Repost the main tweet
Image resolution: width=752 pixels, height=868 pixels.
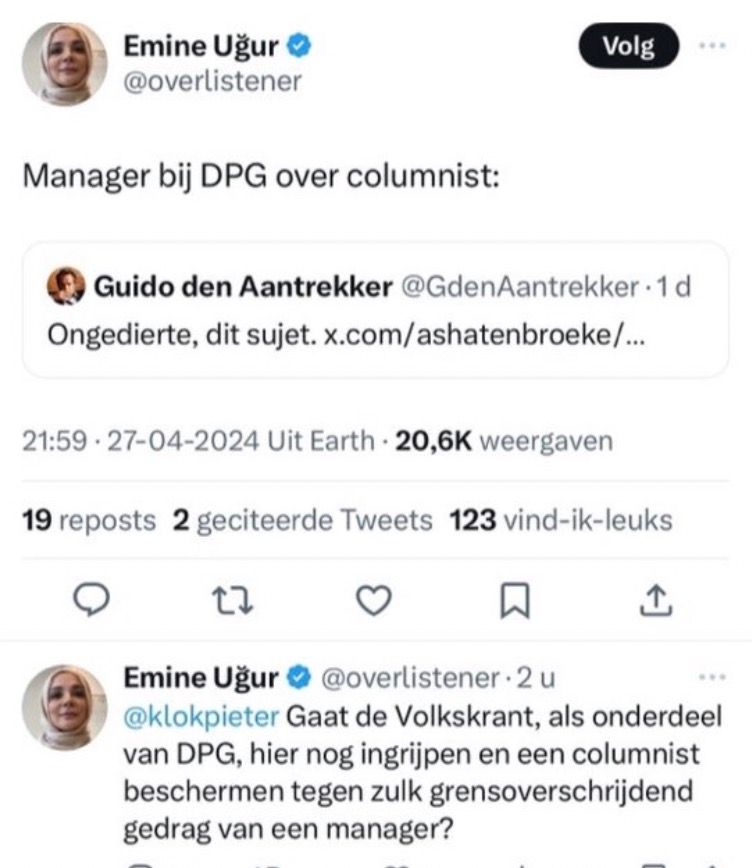pyautogui.click(x=233, y=600)
